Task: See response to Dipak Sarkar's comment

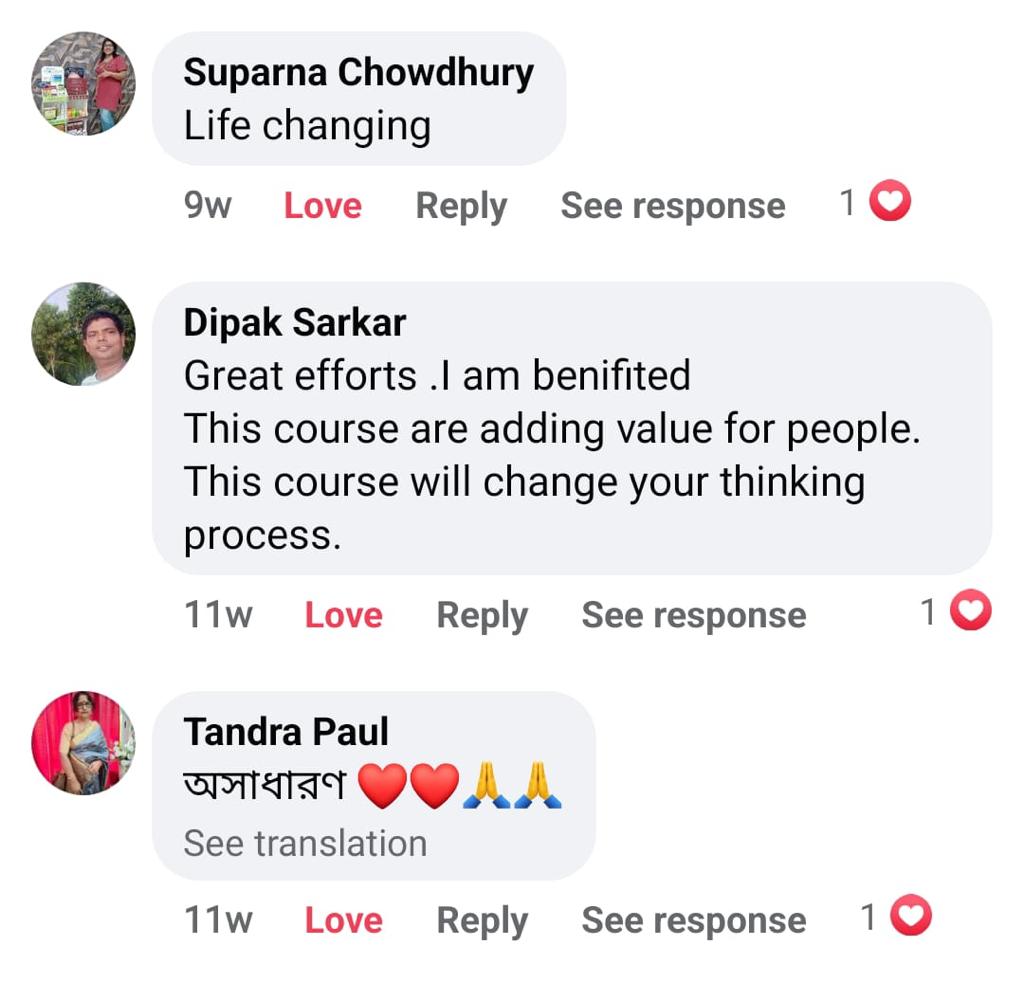Action: click(x=693, y=615)
